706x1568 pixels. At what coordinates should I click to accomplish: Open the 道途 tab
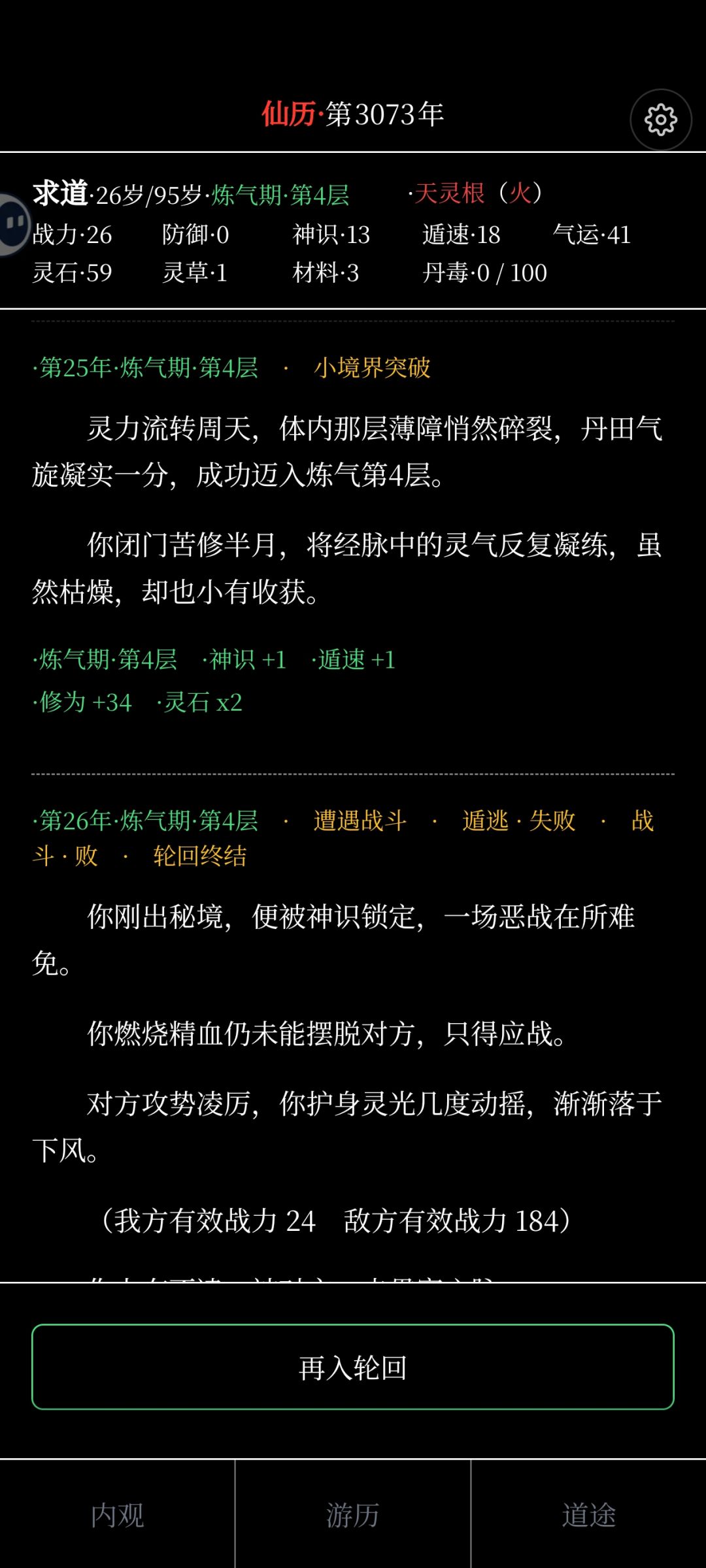(x=589, y=1514)
